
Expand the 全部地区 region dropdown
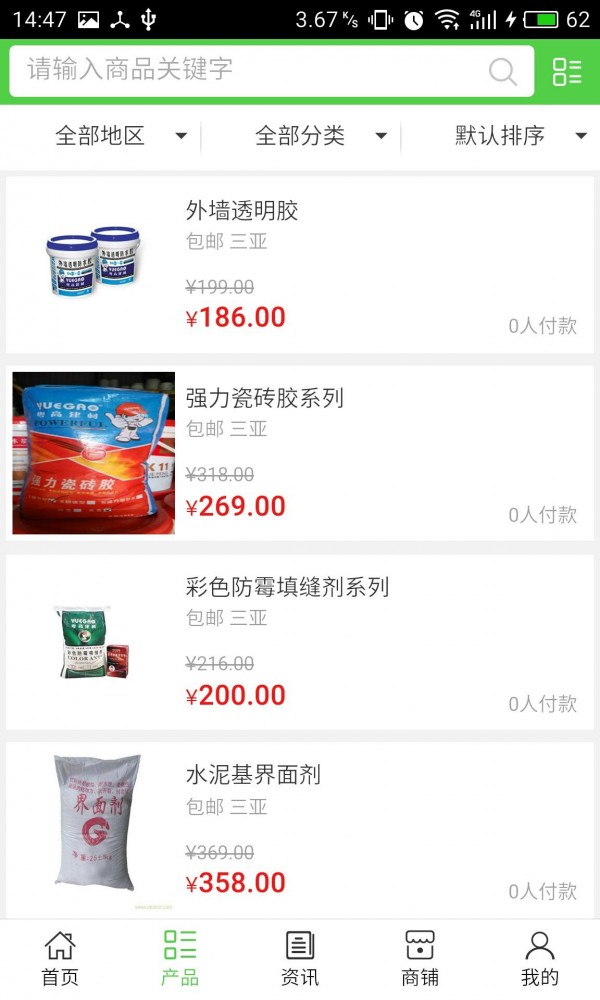click(120, 136)
